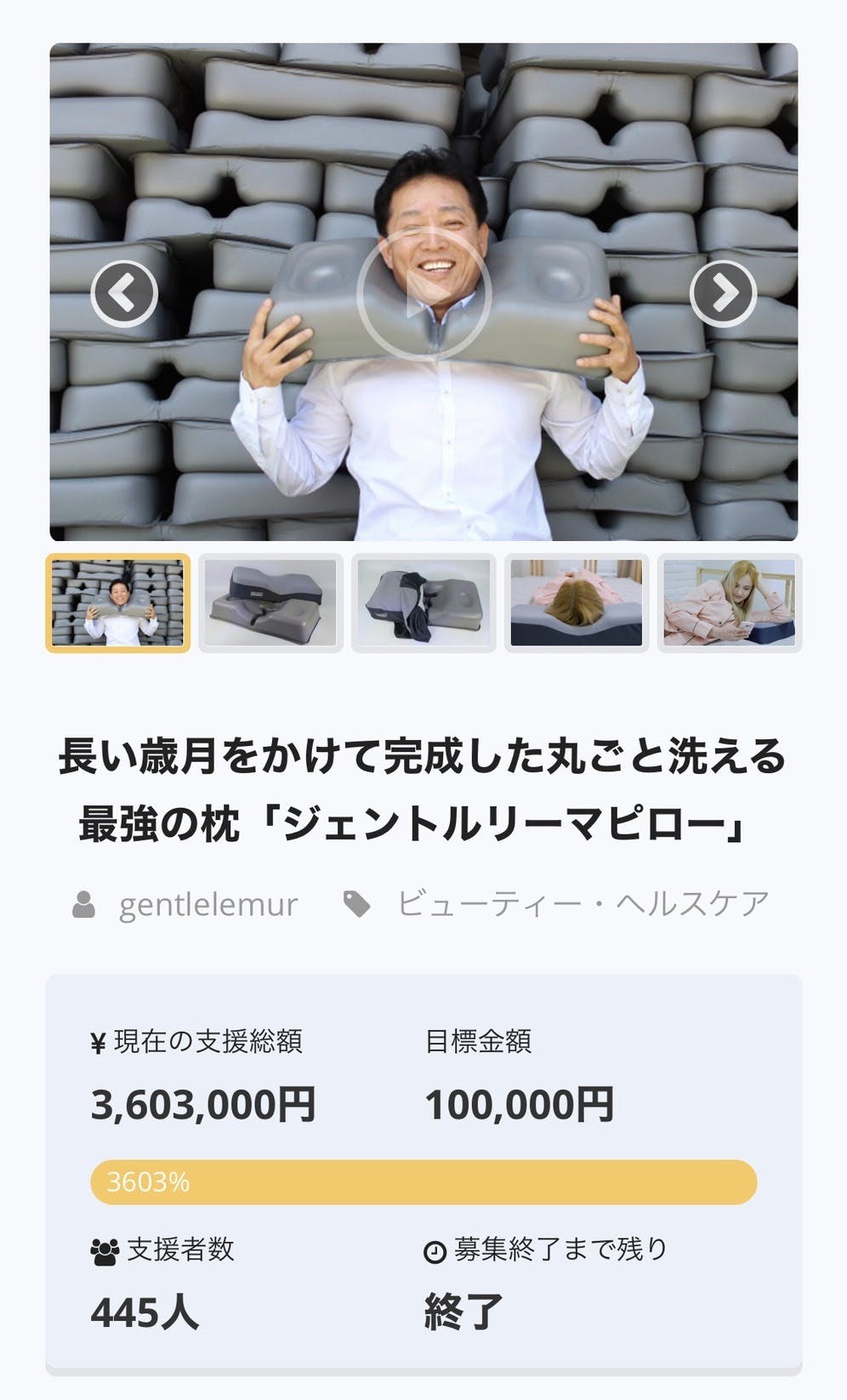Select the thumbnail of woman lying face down

point(577,603)
